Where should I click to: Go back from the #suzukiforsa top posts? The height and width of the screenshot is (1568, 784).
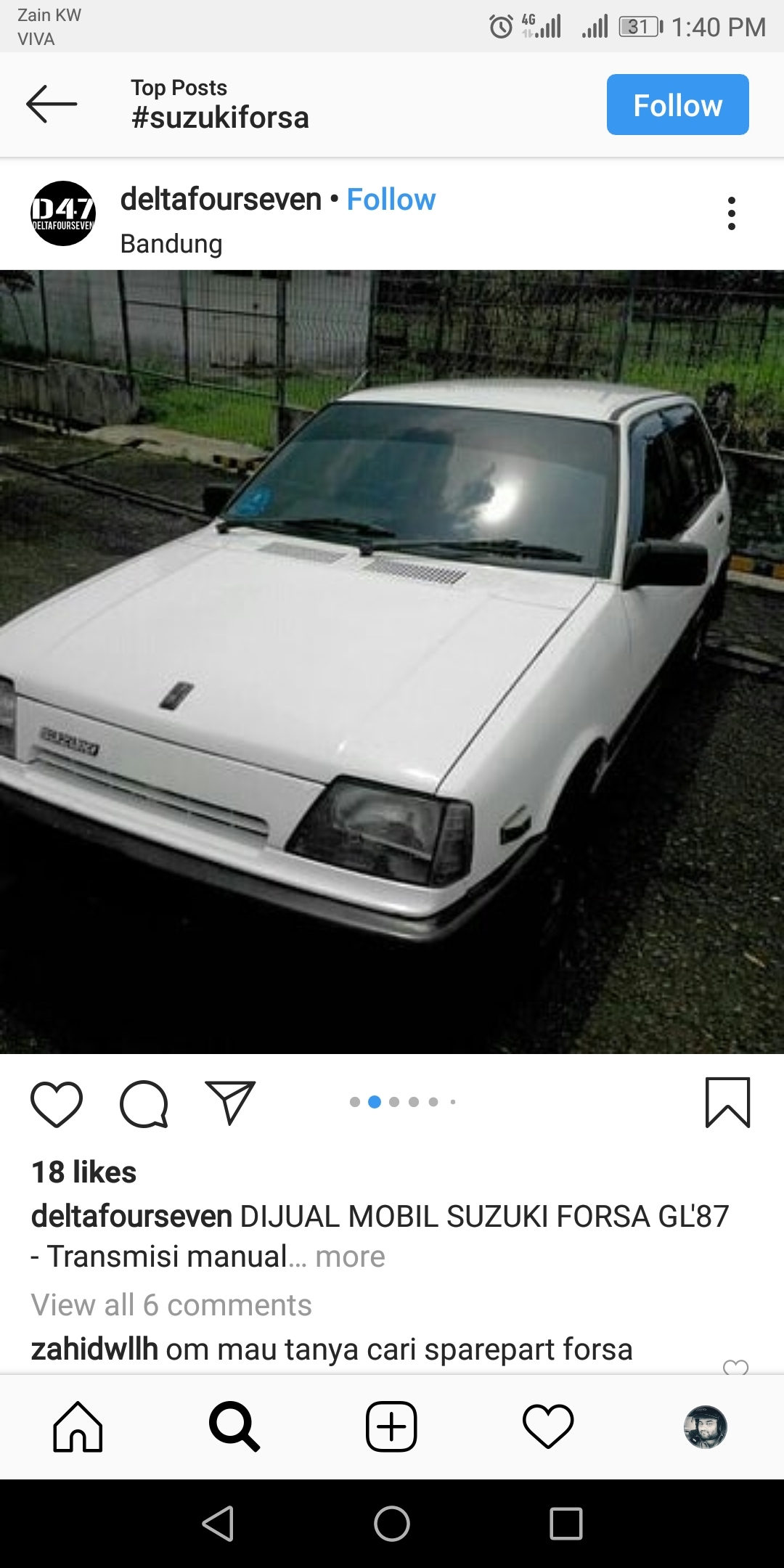tap(52, 105)
